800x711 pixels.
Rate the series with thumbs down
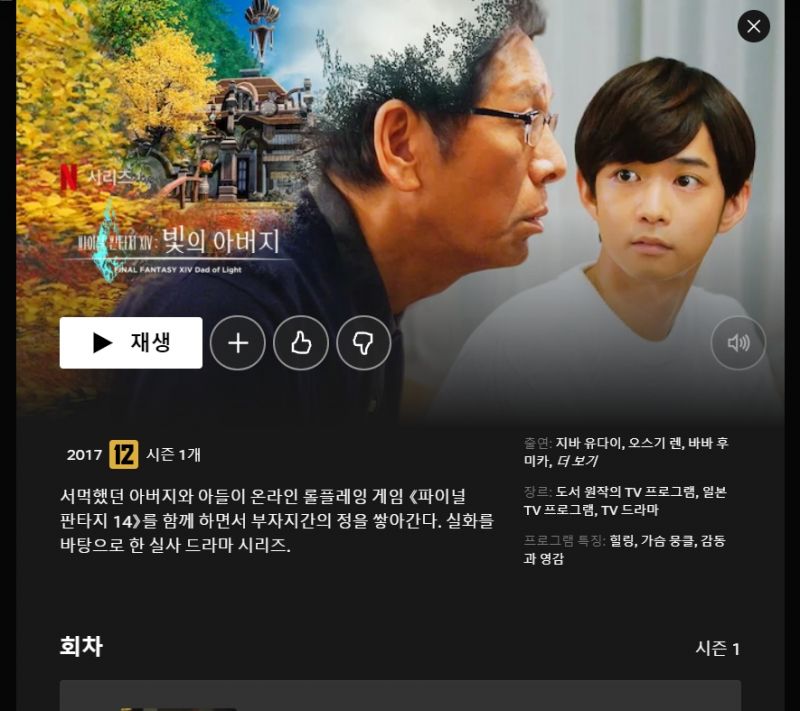point(364,343)
